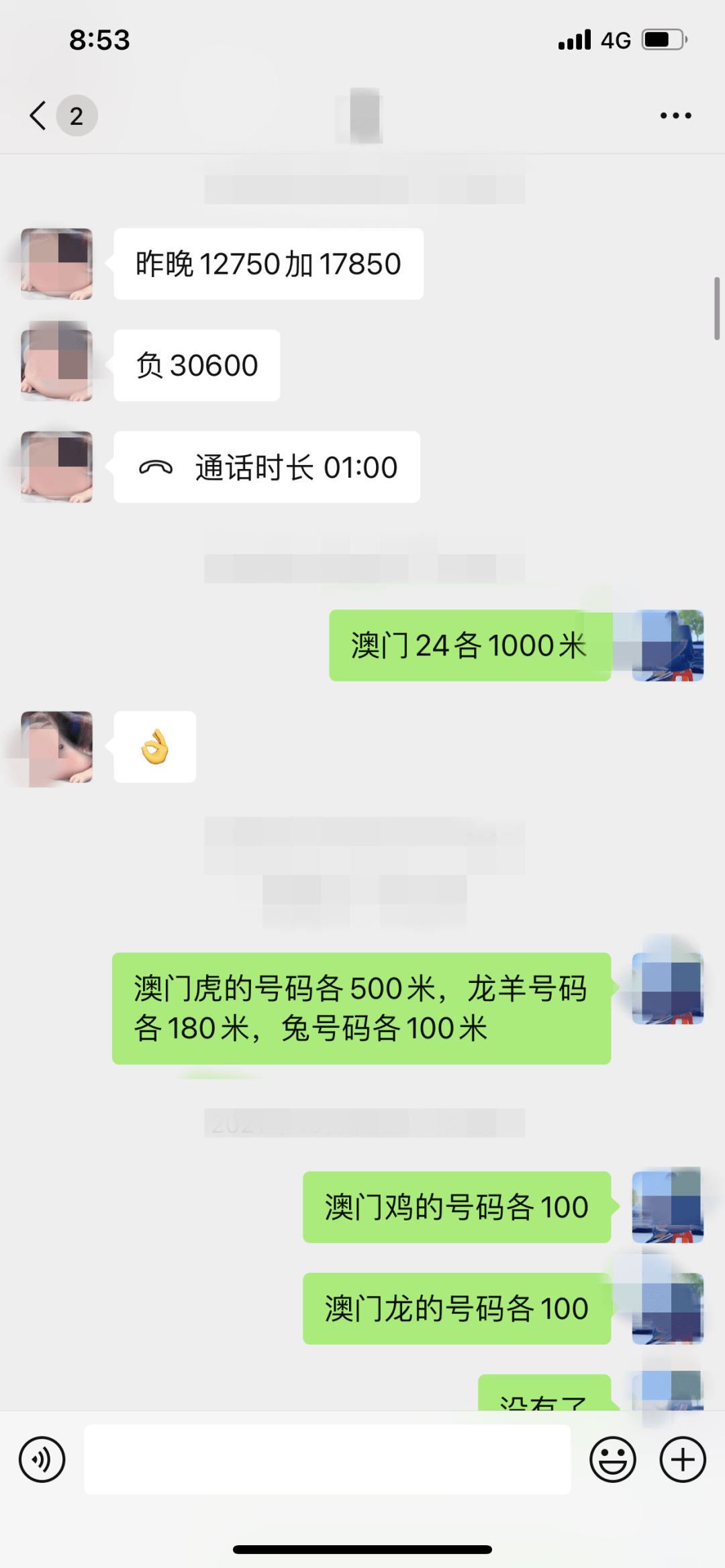Image resolution: width=725 pixels, height=1568 pixels.
Task: Open the plus attachments menu
Action: coord(683,1459)
